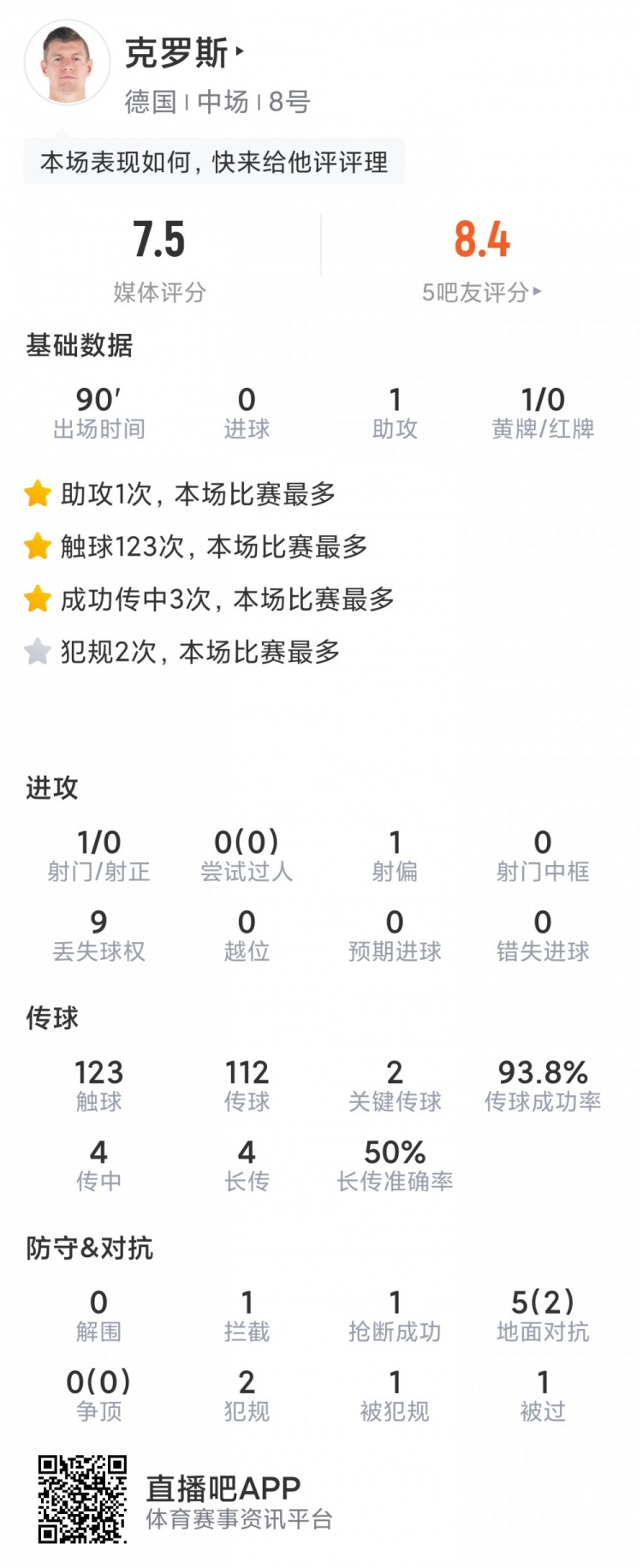Select the star icon next to 触球123次
Screen dimensions: 642x1568
38,547
